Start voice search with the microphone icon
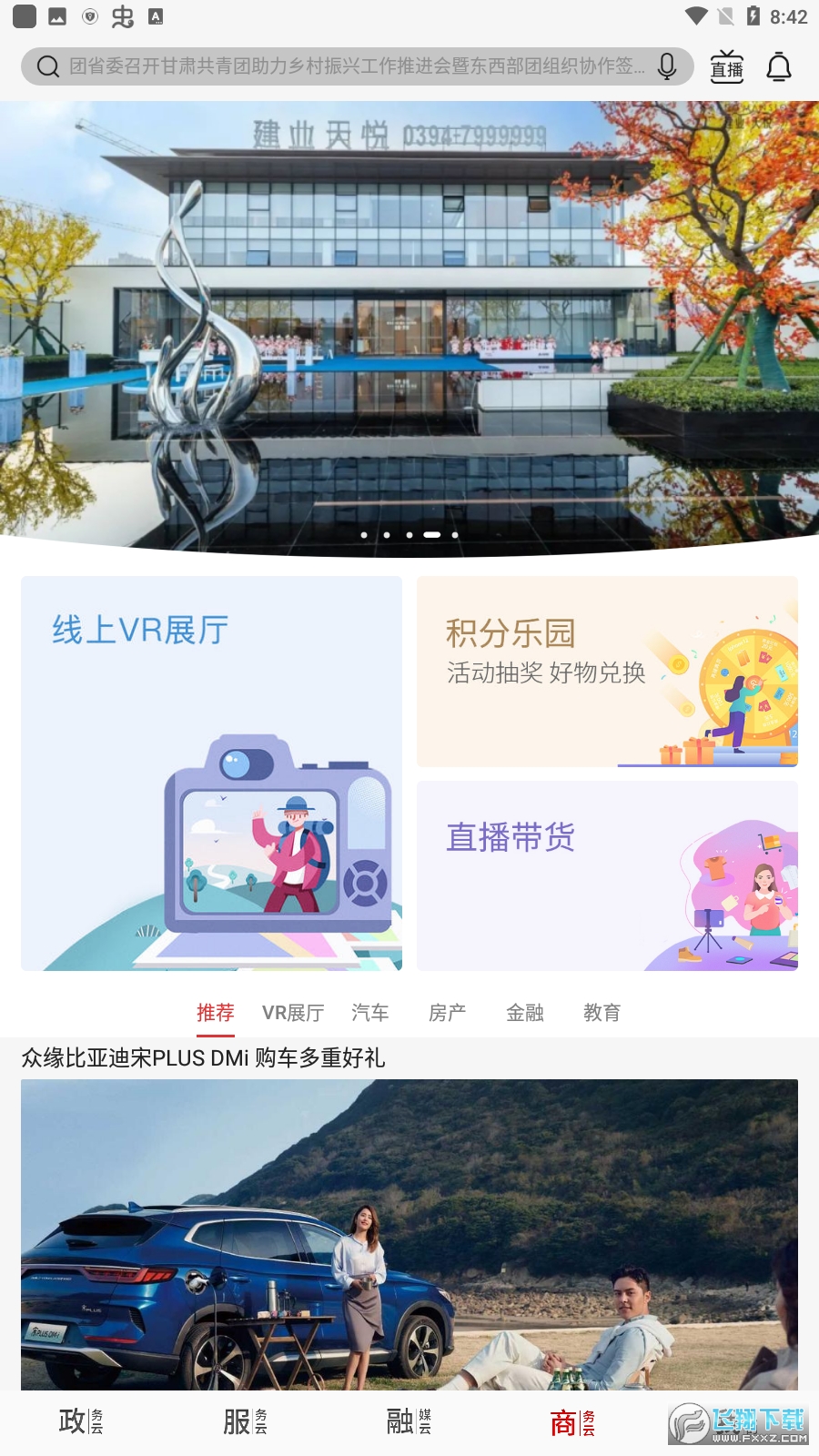819x1456 pixels. tap(668, 66)
